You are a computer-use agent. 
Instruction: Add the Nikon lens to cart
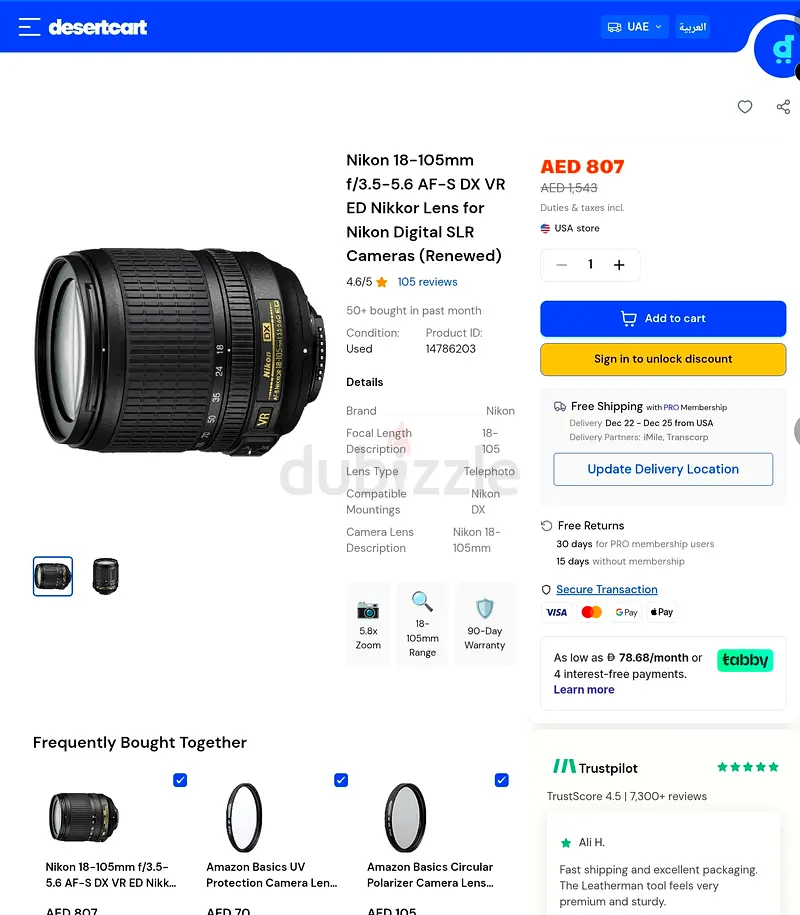(663, 319)
